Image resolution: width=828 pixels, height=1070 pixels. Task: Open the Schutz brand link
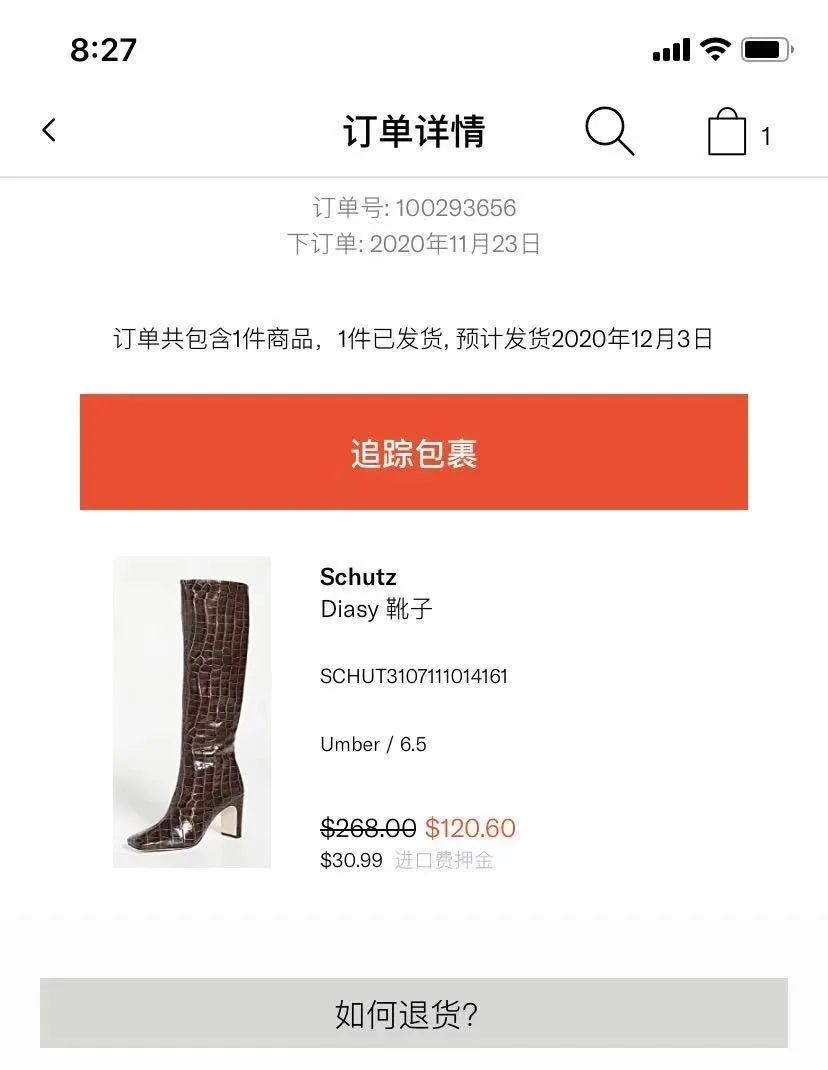[356, 576]
